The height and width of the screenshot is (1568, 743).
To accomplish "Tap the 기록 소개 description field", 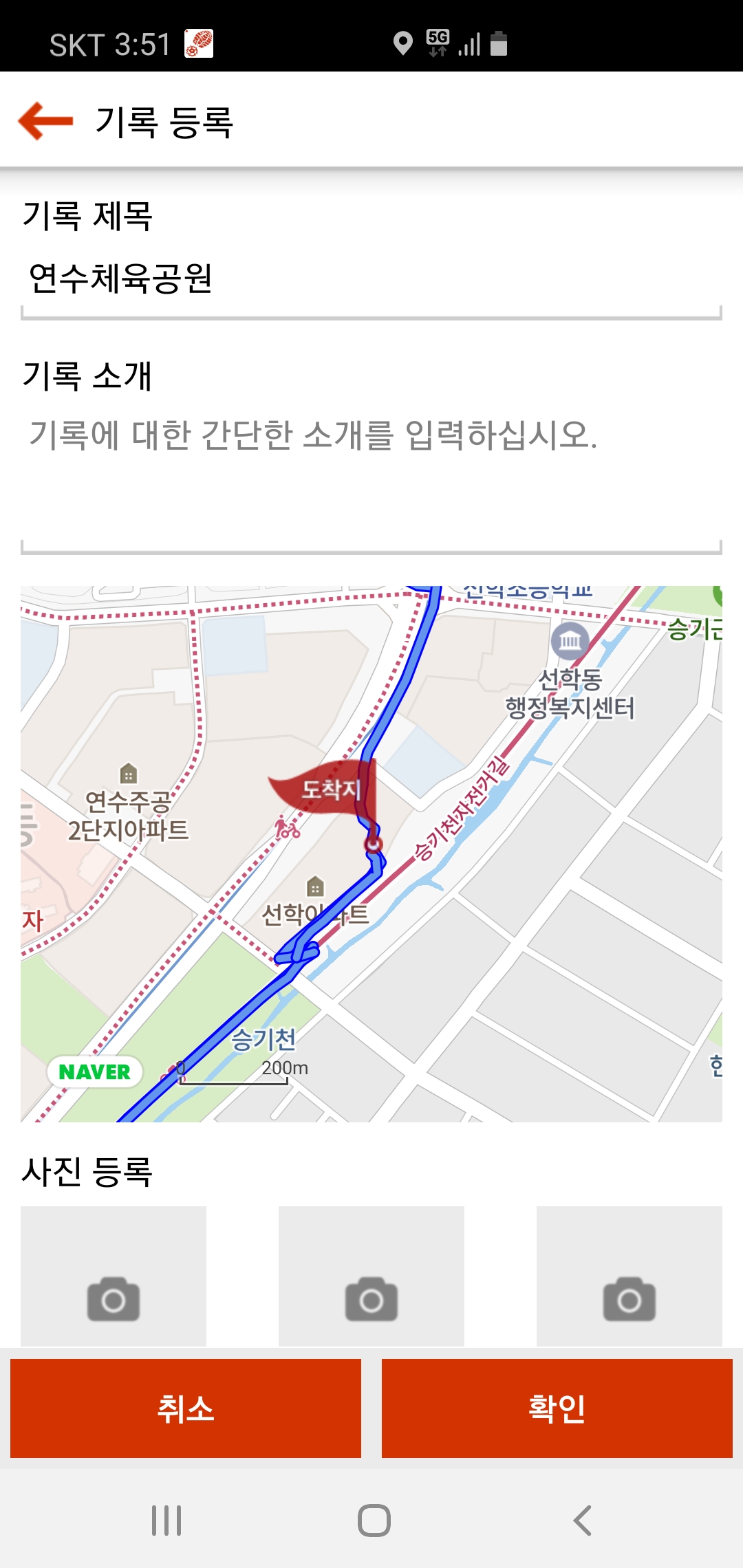I will pyautogui.click(x=371, y=475).
